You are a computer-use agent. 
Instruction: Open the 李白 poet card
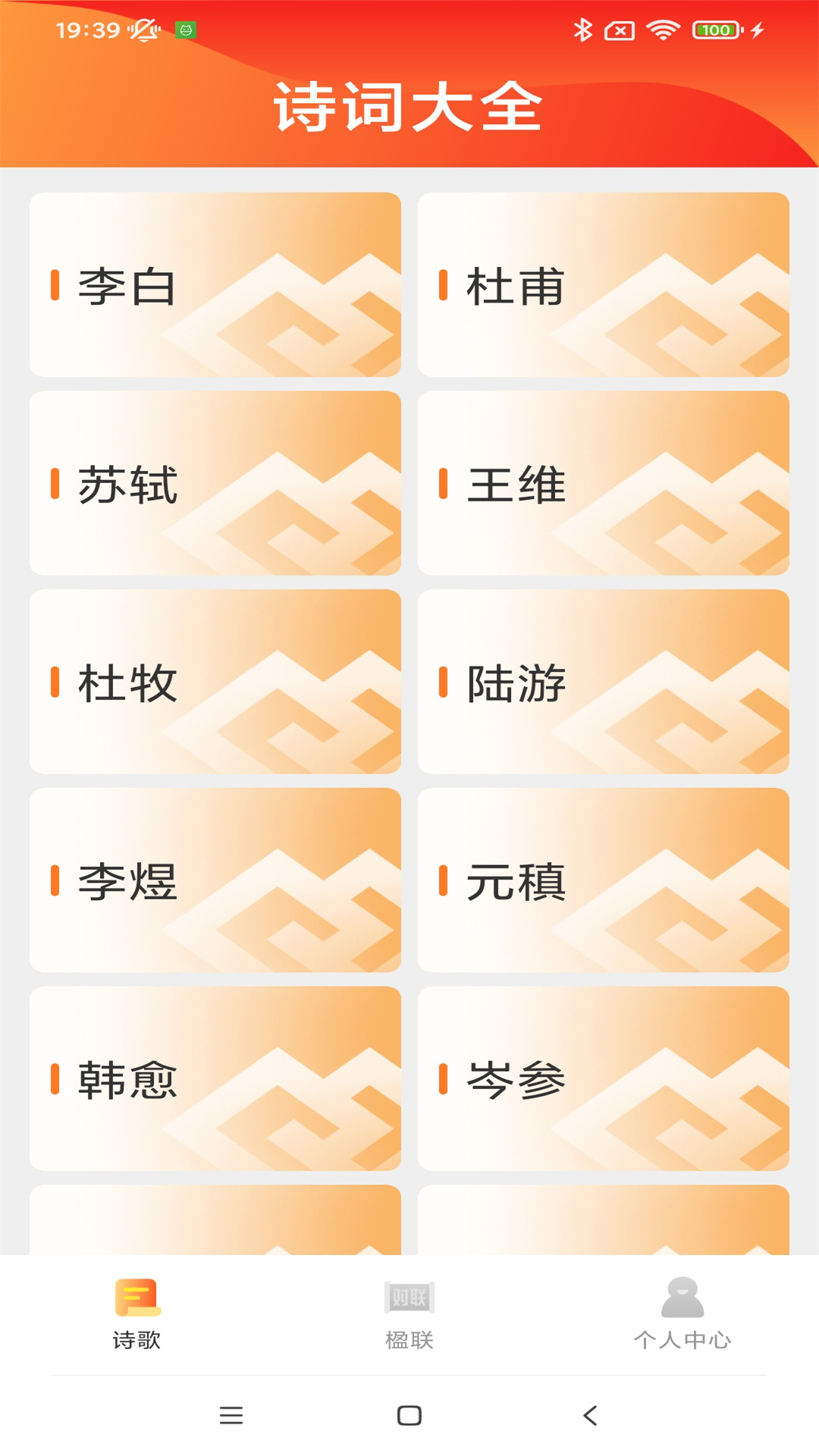pyautogui.click(x=215, y=284)
